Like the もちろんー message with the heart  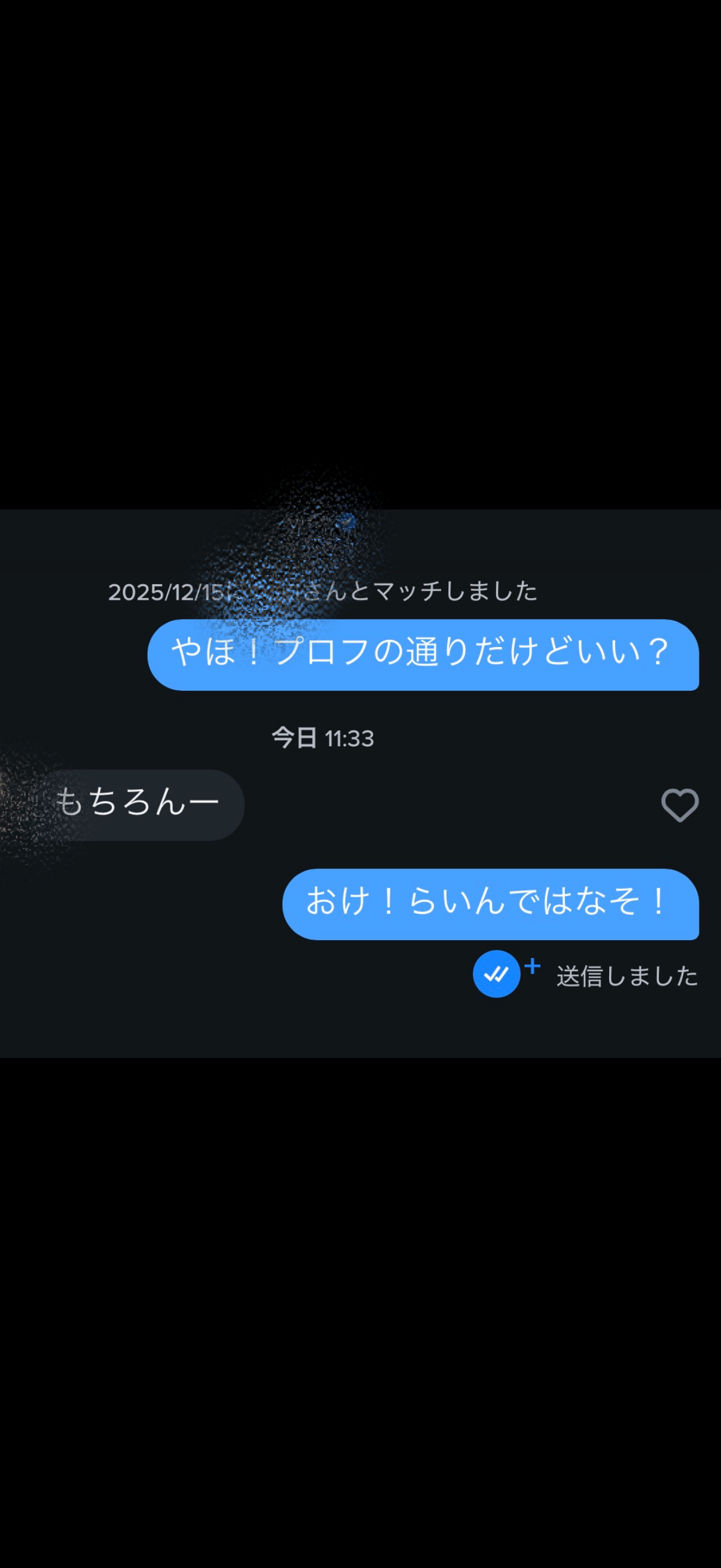(x=680, y=805)
